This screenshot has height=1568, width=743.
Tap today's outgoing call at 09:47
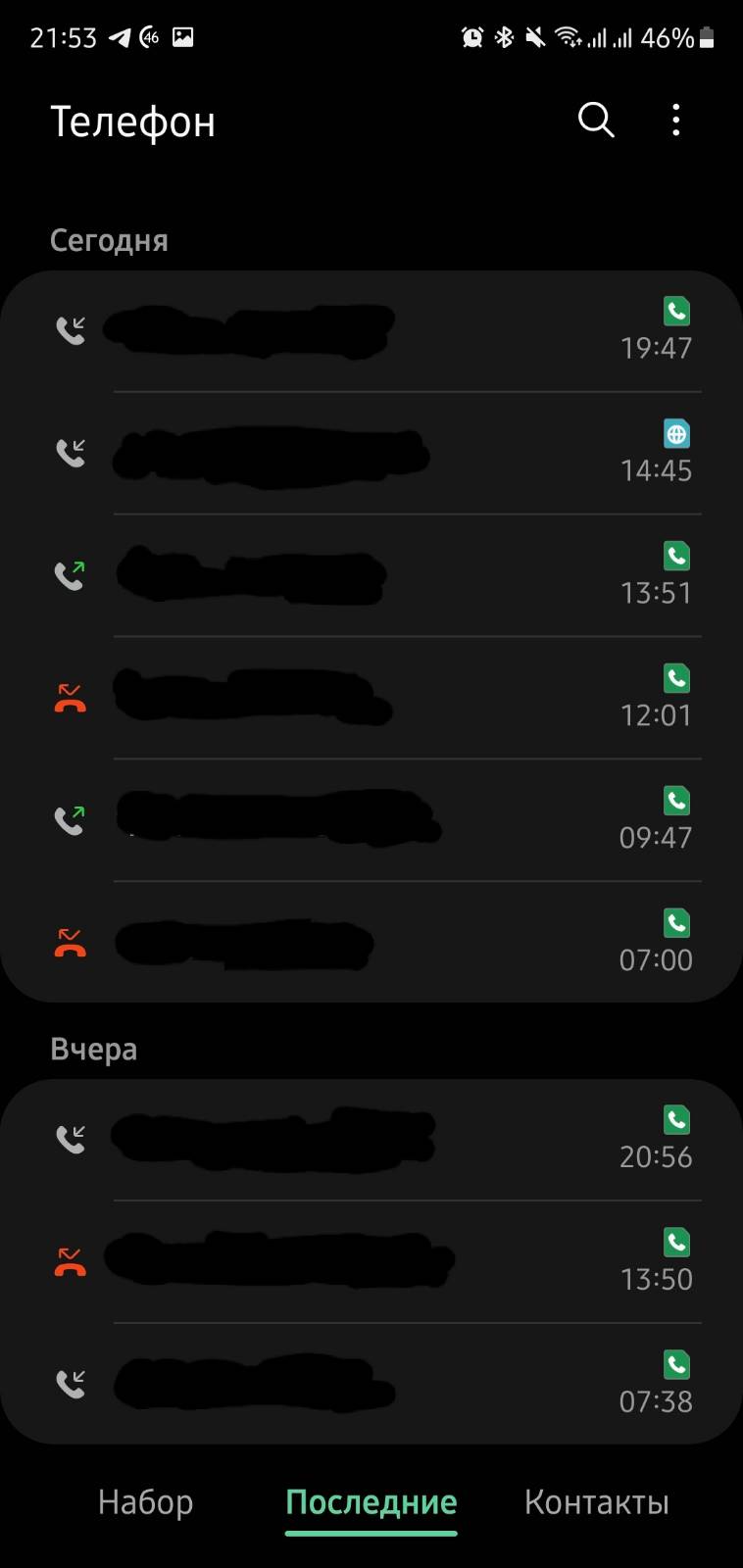point(372,820)
